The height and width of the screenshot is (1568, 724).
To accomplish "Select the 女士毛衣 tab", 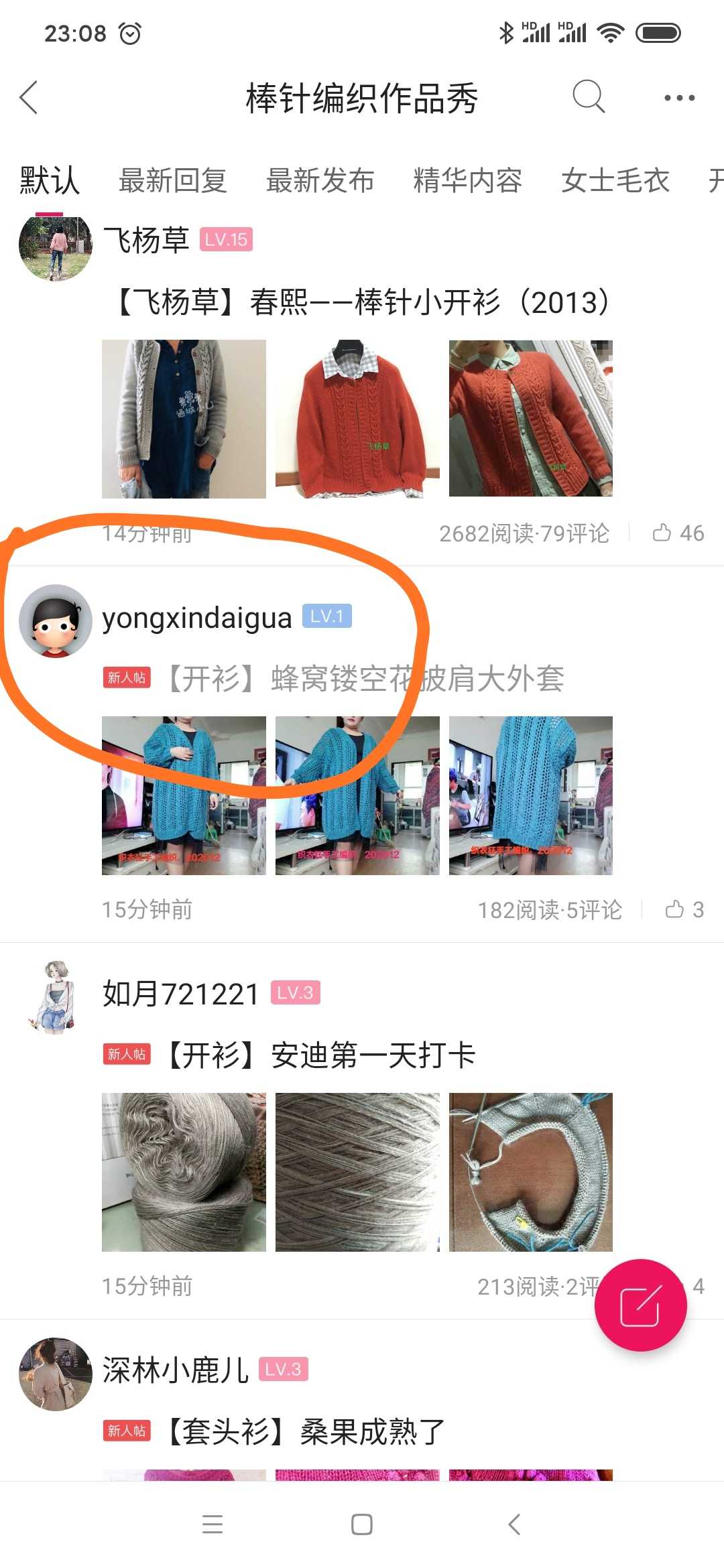I will 615,181.
